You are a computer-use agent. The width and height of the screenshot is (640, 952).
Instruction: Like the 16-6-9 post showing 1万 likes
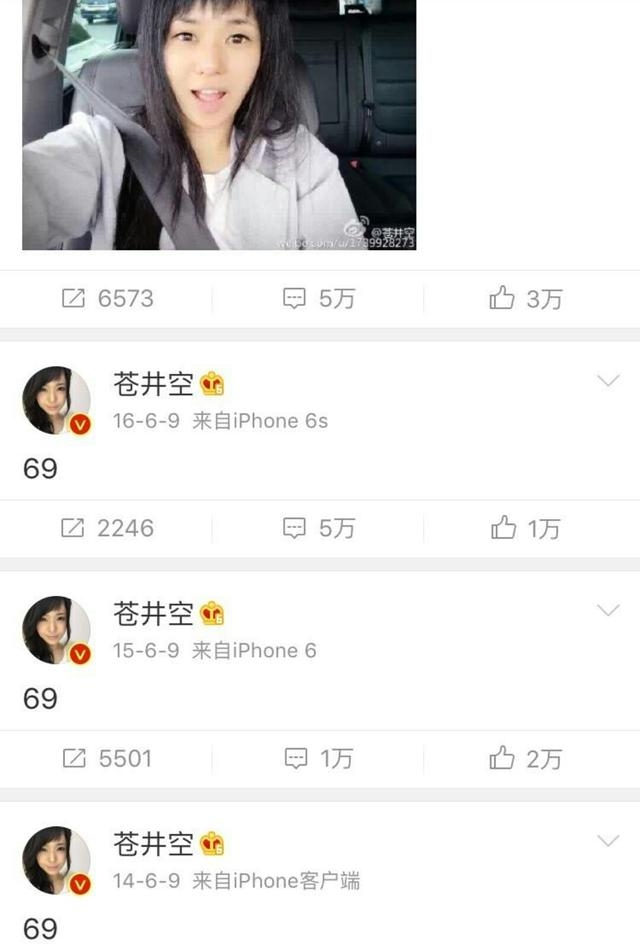coord(526,528)
